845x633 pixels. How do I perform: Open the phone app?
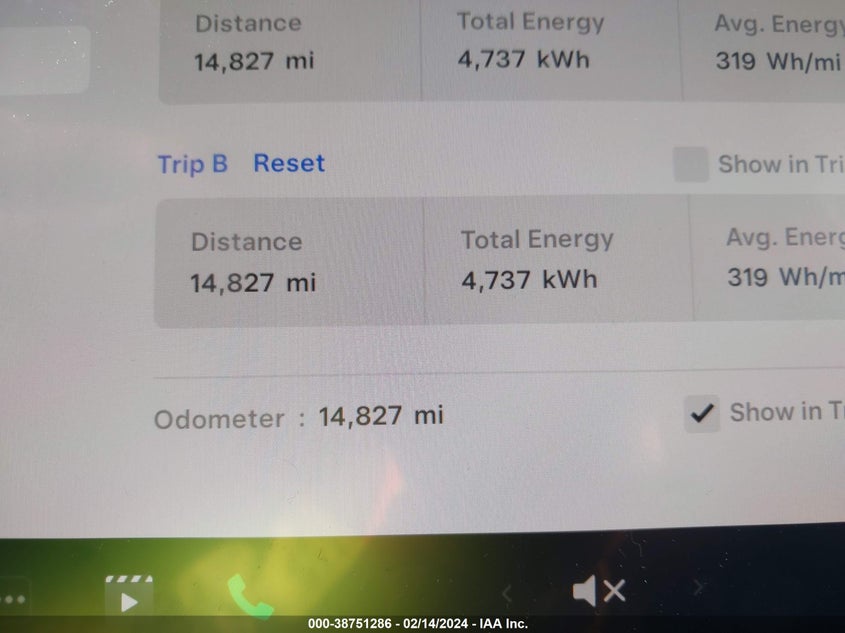tap(248, 596)
